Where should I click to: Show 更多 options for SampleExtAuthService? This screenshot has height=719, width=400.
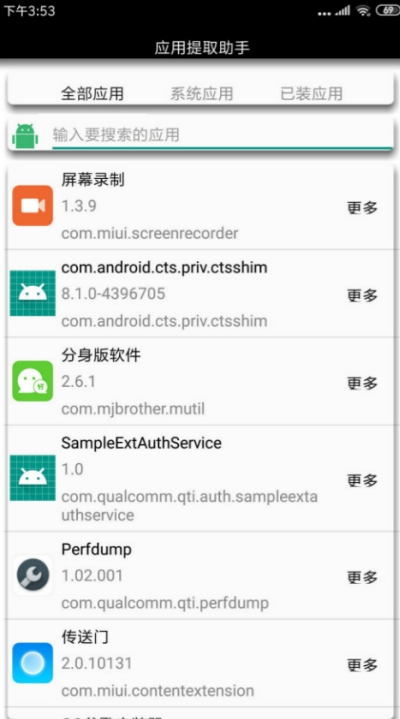[x=362, y=481]
